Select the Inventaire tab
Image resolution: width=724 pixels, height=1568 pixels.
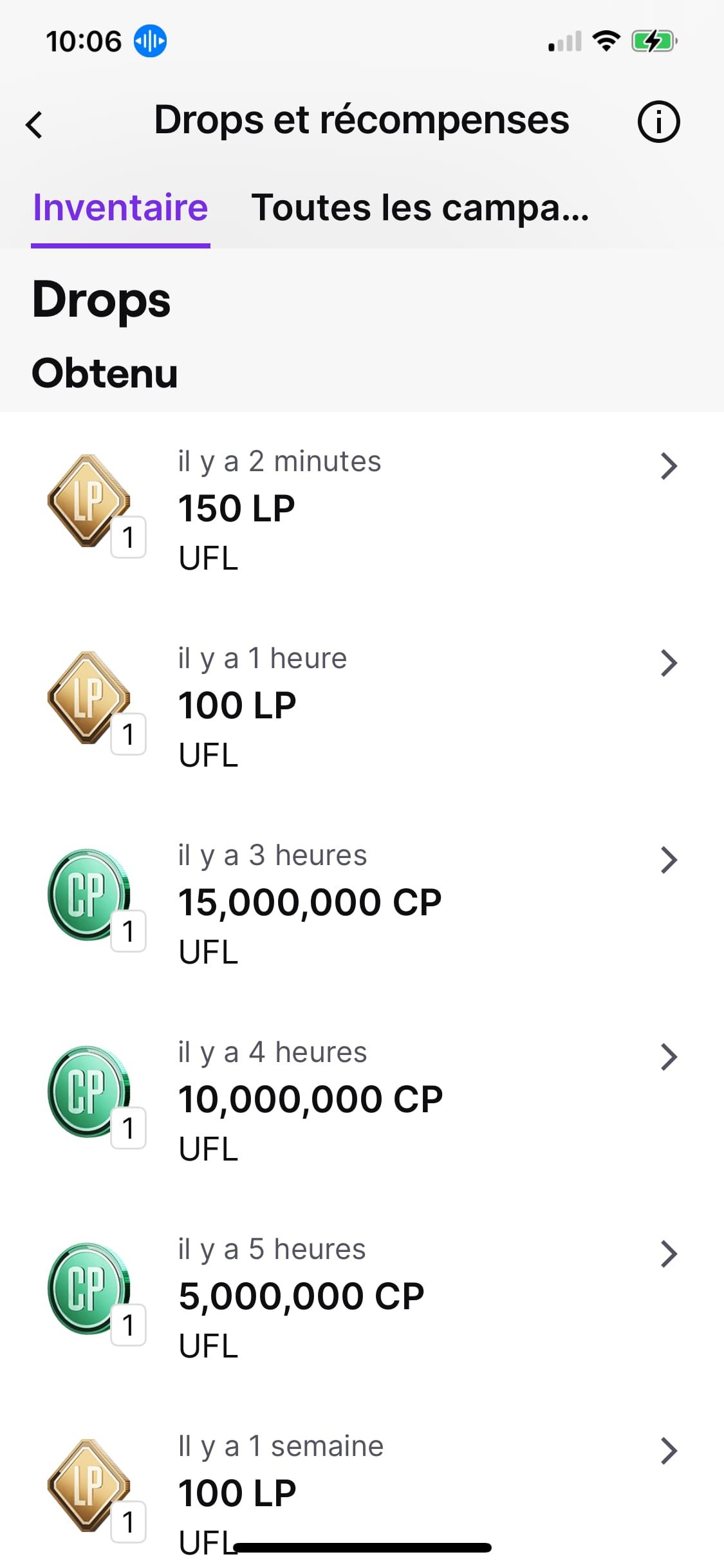(120, 208)
